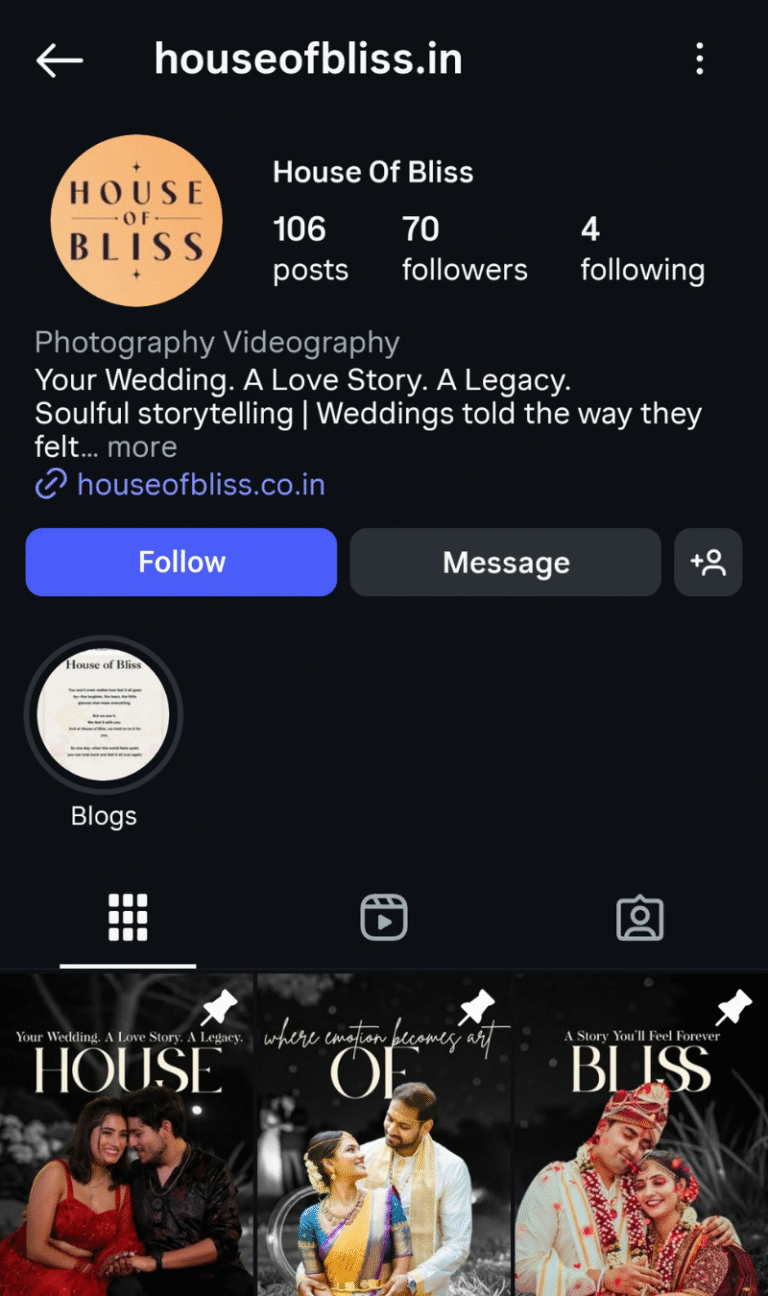Open the houseofbliss.co.in website link
Viewport: 768px width, 1296px height.
click(x=200, y=485)
